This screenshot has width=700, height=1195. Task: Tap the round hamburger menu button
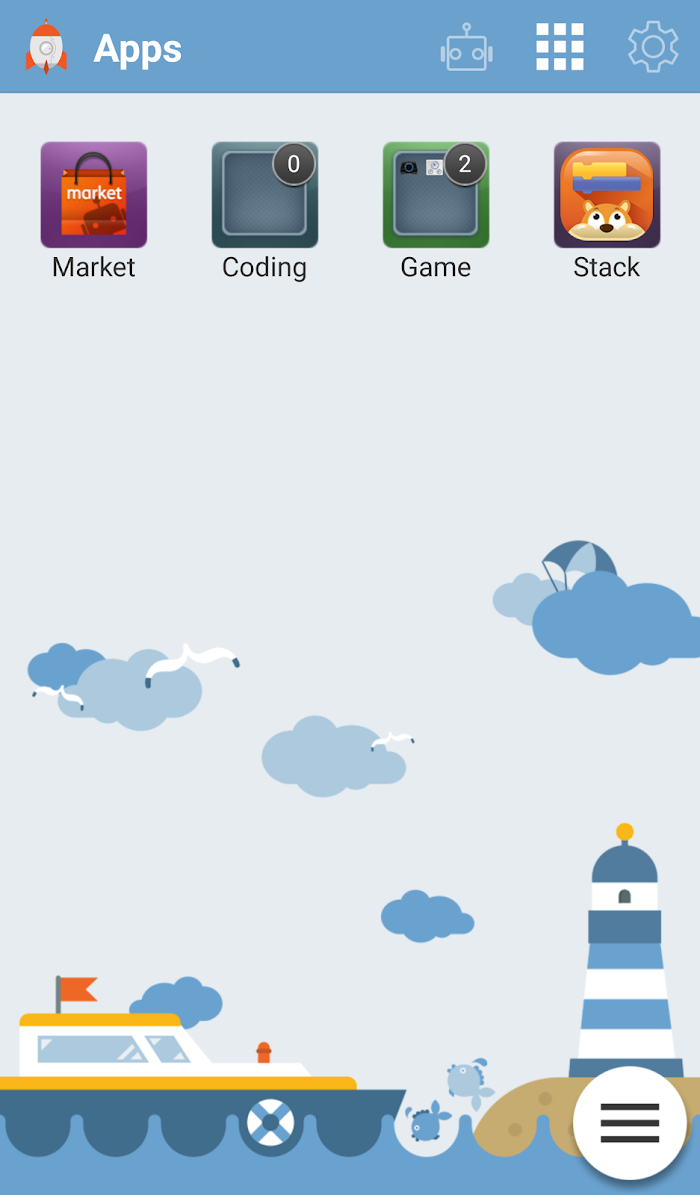click(x=630, y=1123)
